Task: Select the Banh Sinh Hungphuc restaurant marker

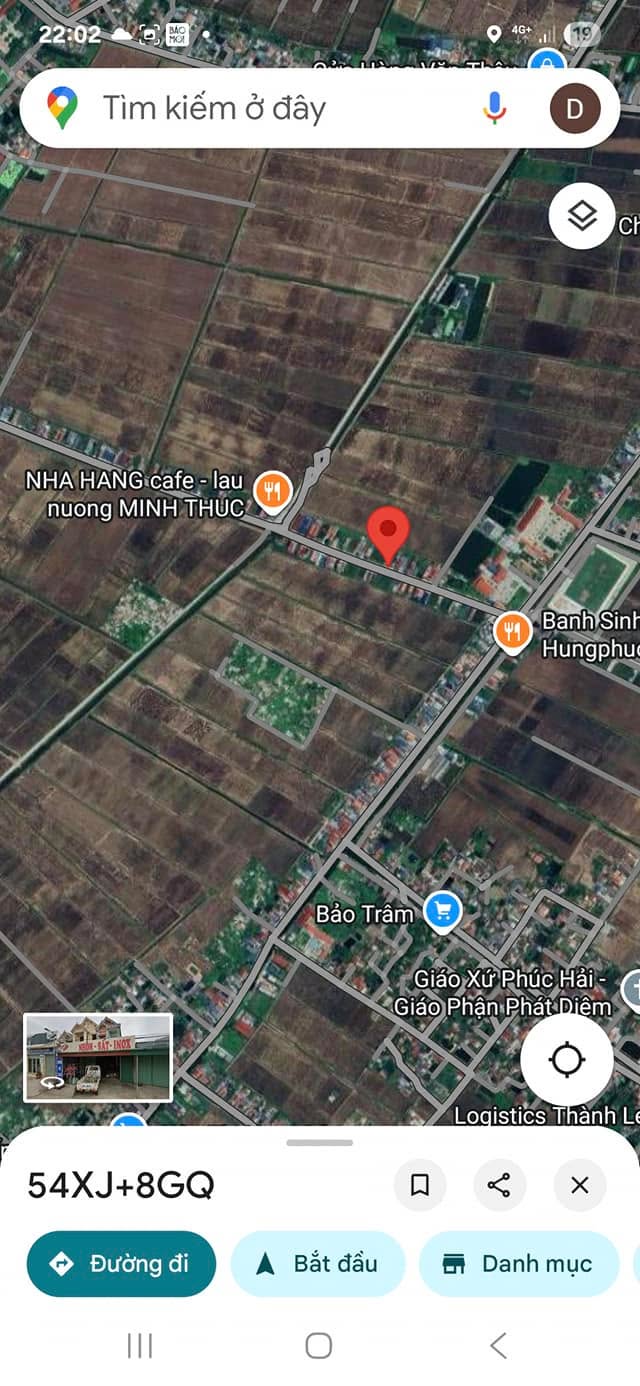Action: point(512,631)
